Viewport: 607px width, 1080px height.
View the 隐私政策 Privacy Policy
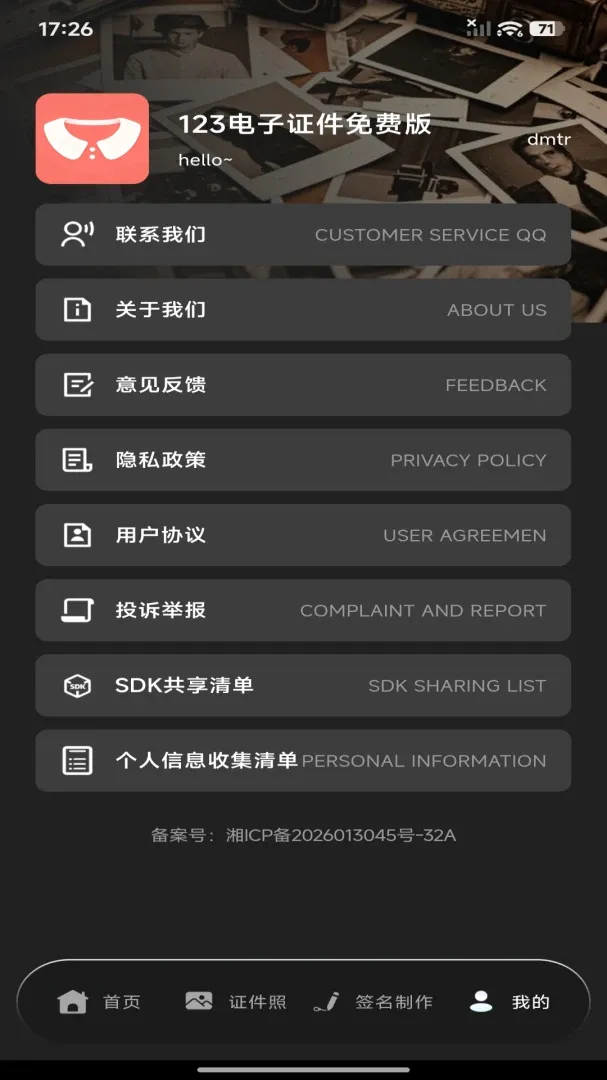[x=303, y=460]
